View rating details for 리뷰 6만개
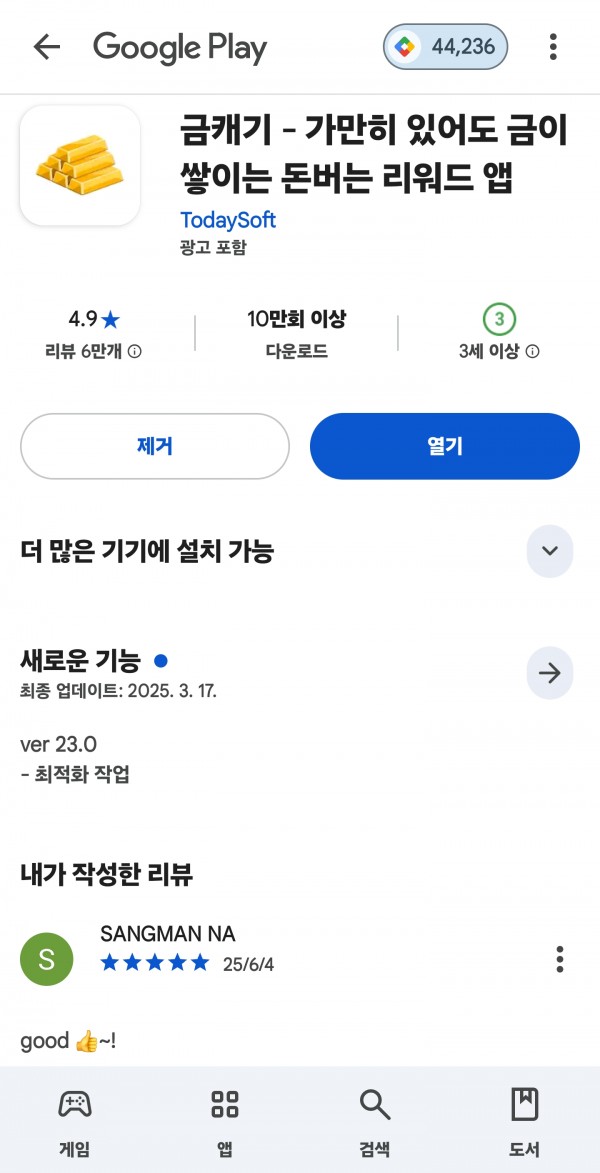 [94, 352]
